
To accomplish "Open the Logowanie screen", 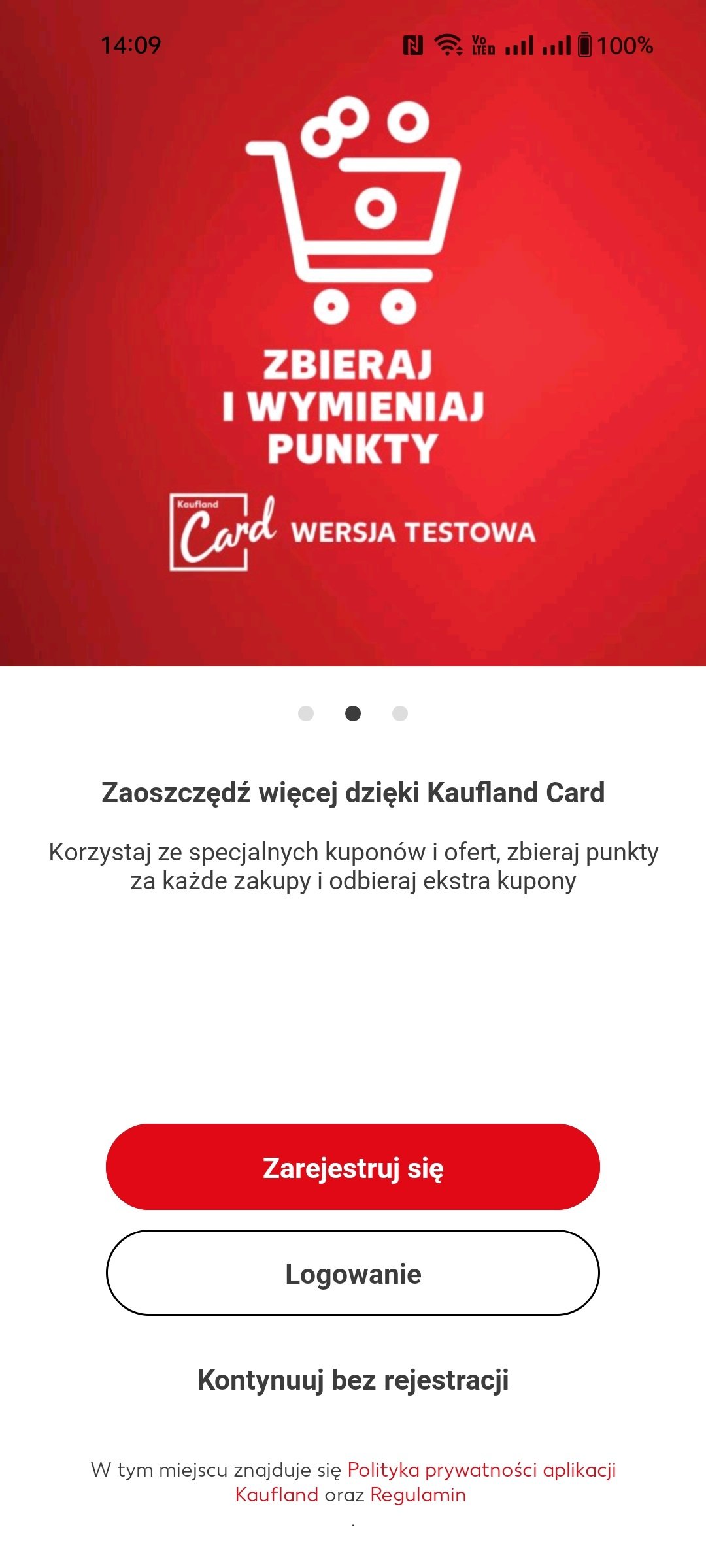I will [353, 1273].
